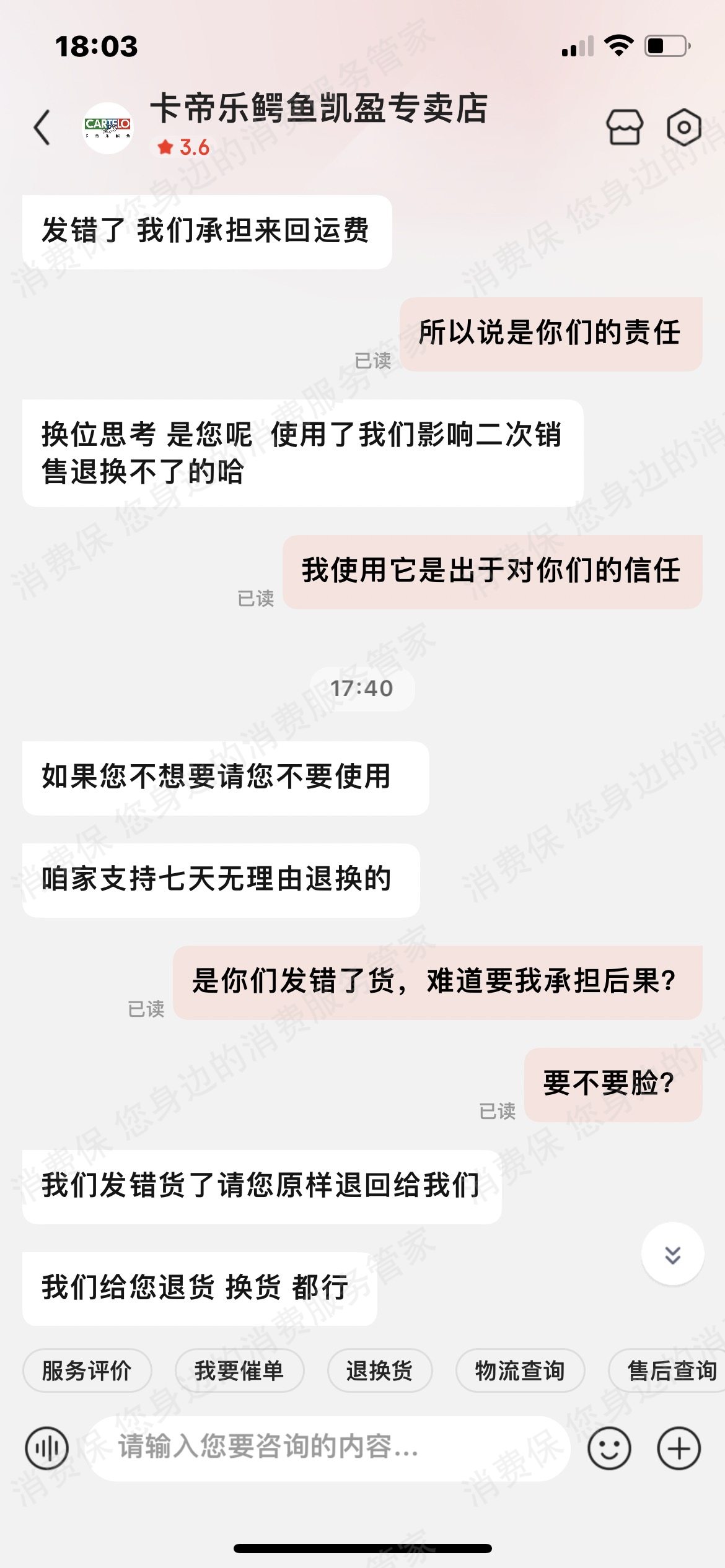Jump to the latest messages arrow button
This screenshot has height=1568, width=725.
click(672, 1255)
